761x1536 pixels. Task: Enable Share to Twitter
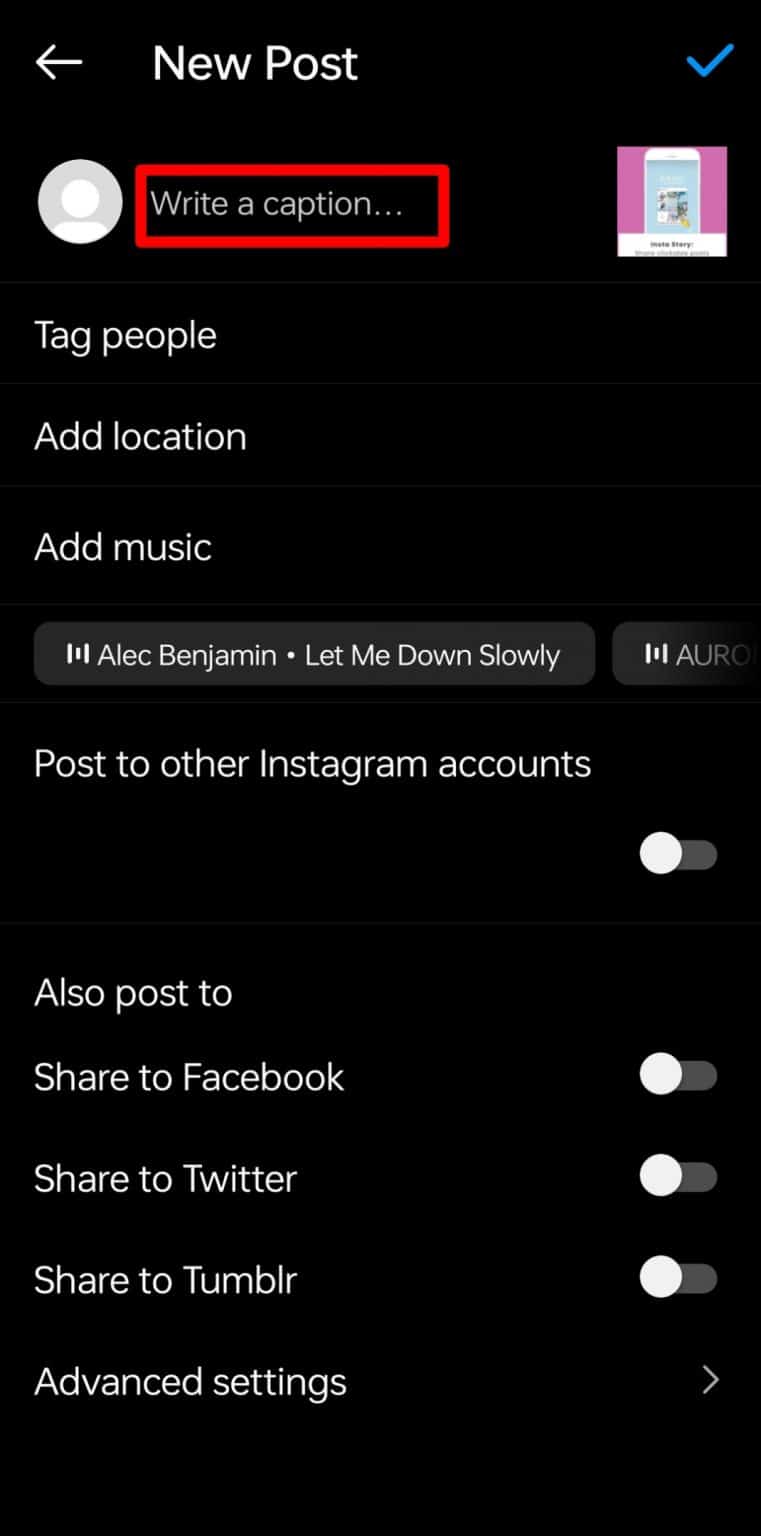pyautogui.click(x=678, y=1176)
